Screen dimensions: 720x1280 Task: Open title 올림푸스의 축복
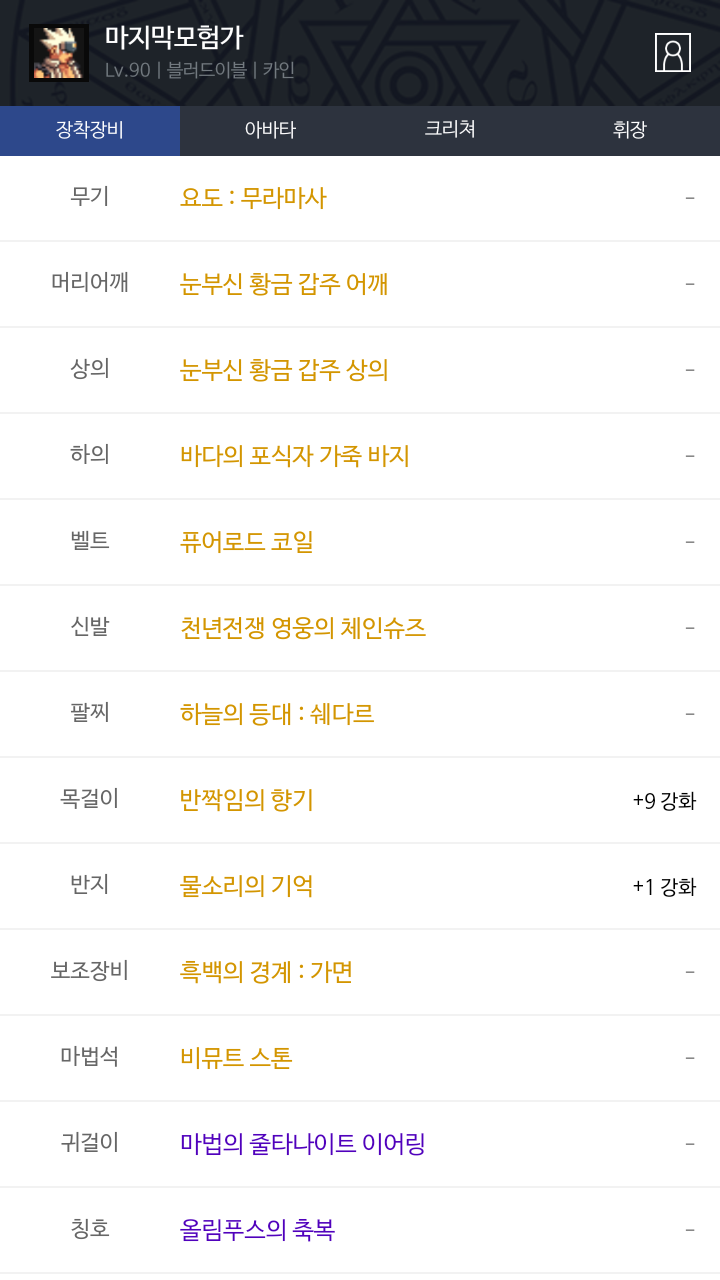pos(257,1230)
